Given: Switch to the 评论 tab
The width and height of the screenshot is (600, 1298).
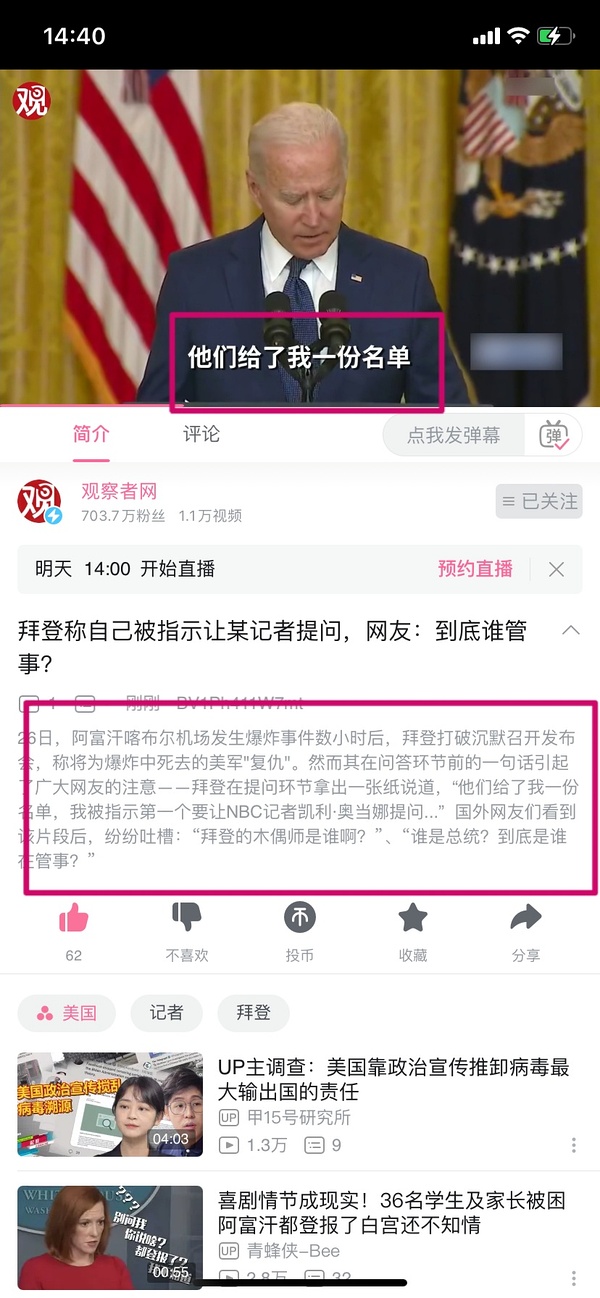Looking at the screenshot, I should click(201, 435).
